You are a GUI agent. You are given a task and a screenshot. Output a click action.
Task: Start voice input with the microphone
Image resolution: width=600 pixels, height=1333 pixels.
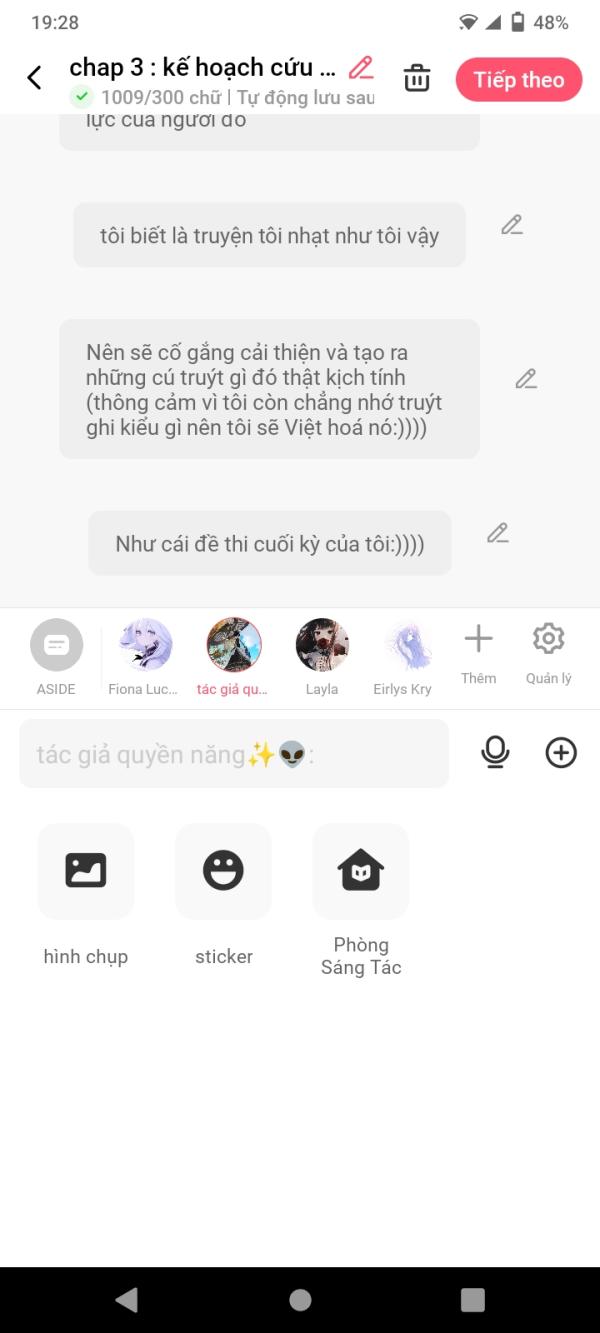[495, 752]
